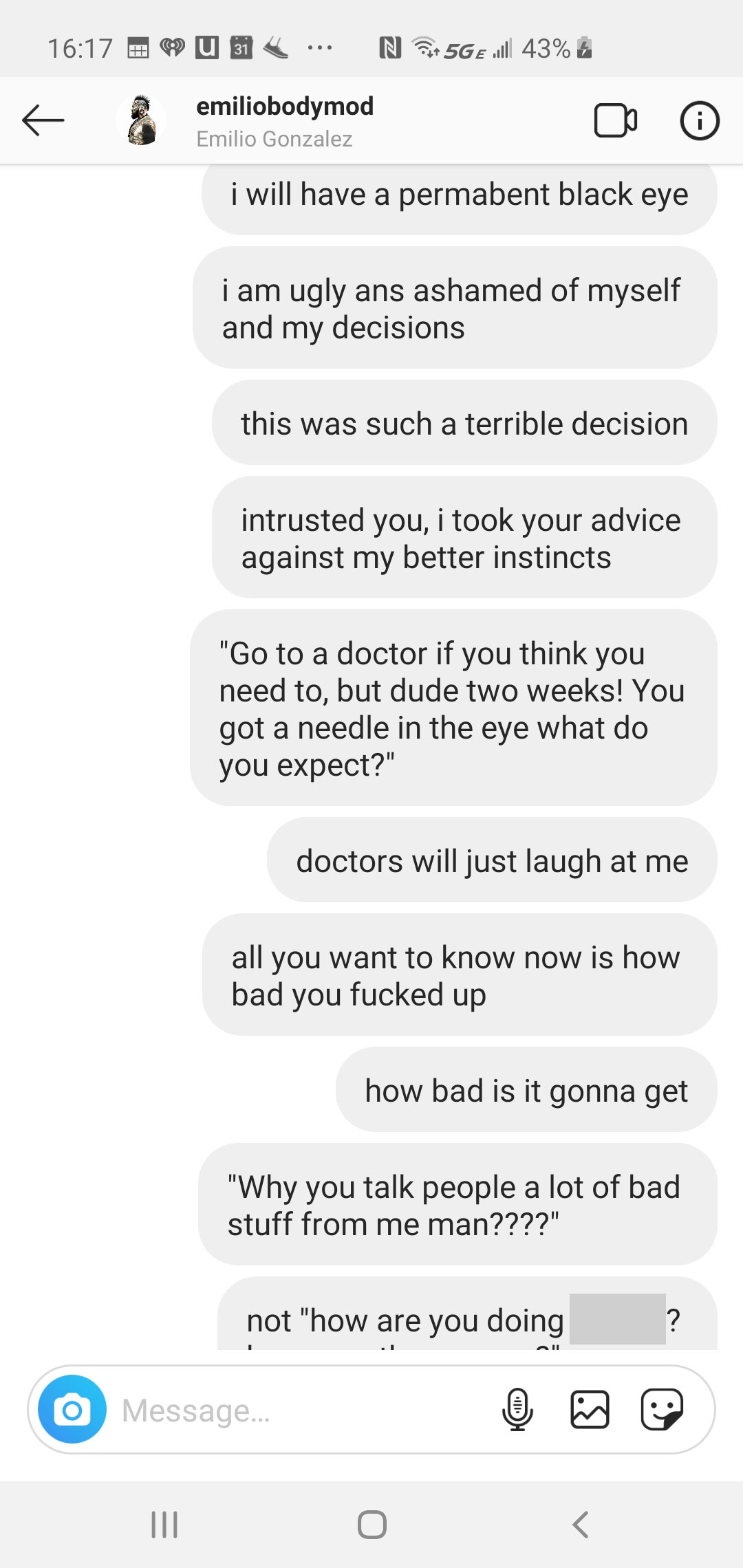Open the system recent apps button
Viewport: 743px width, 1568px height.
click(x=164, y=1525)
